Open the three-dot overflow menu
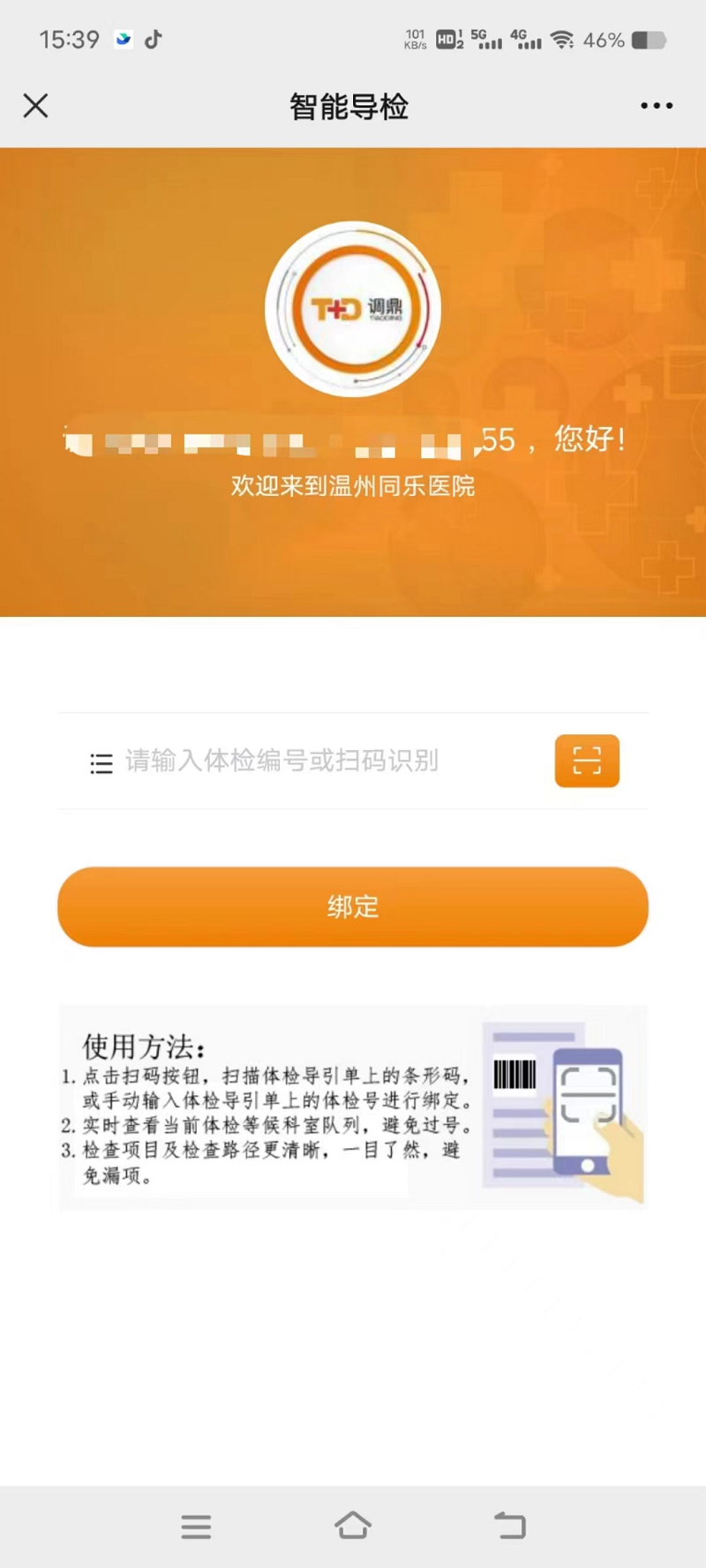Screen dimensions: 706x1568 point(657,106)
